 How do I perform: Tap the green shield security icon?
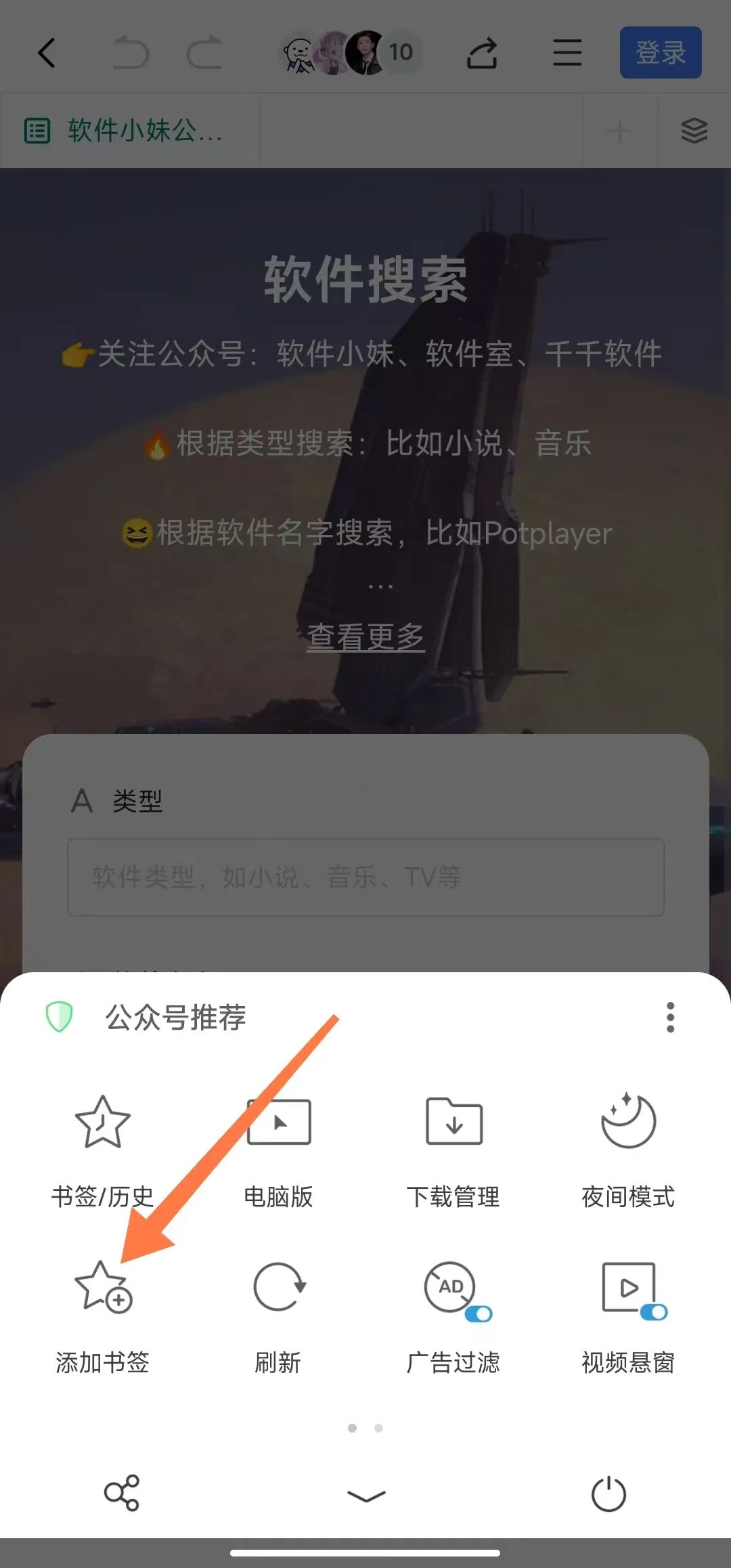point(60,1017)
